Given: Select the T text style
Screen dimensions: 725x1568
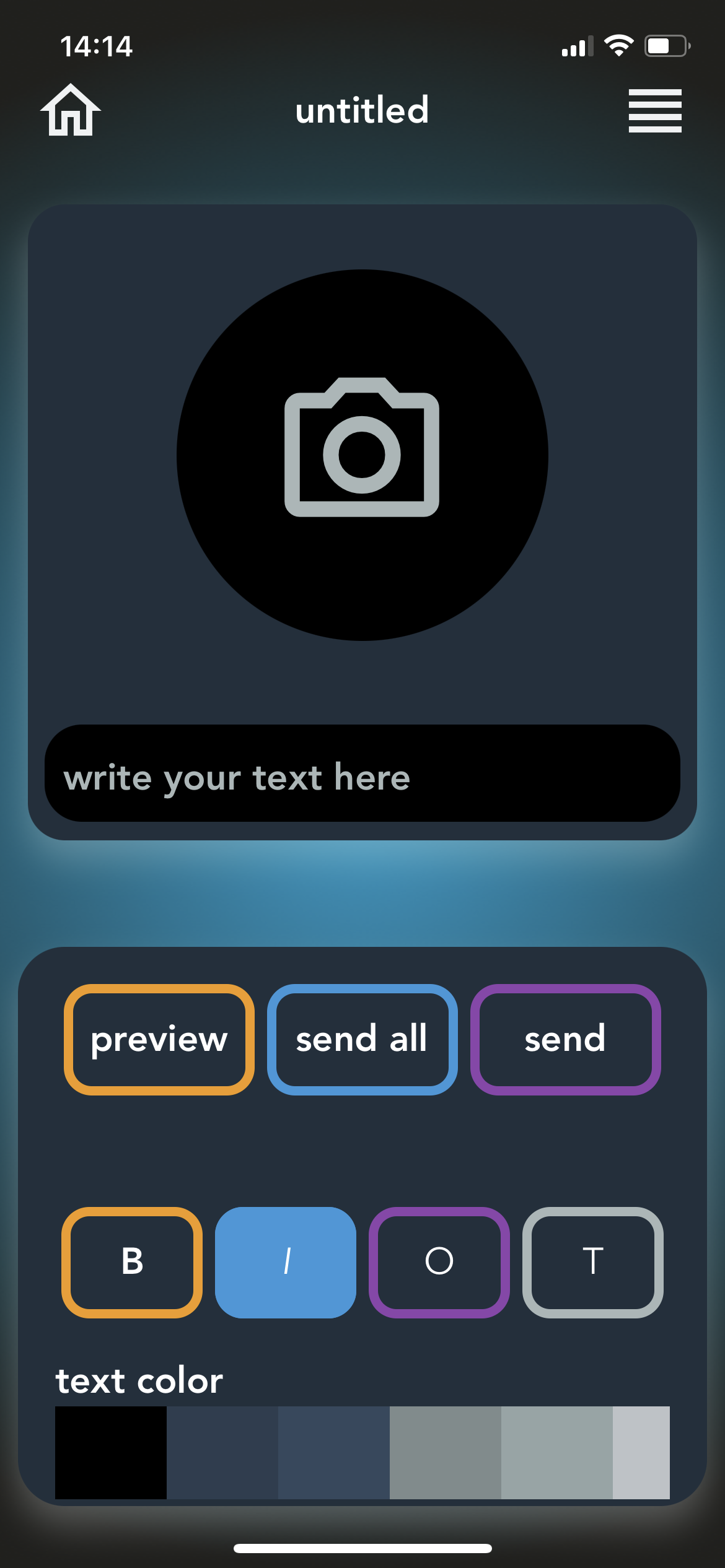Looking at the screenshot, I should 593,1262.
